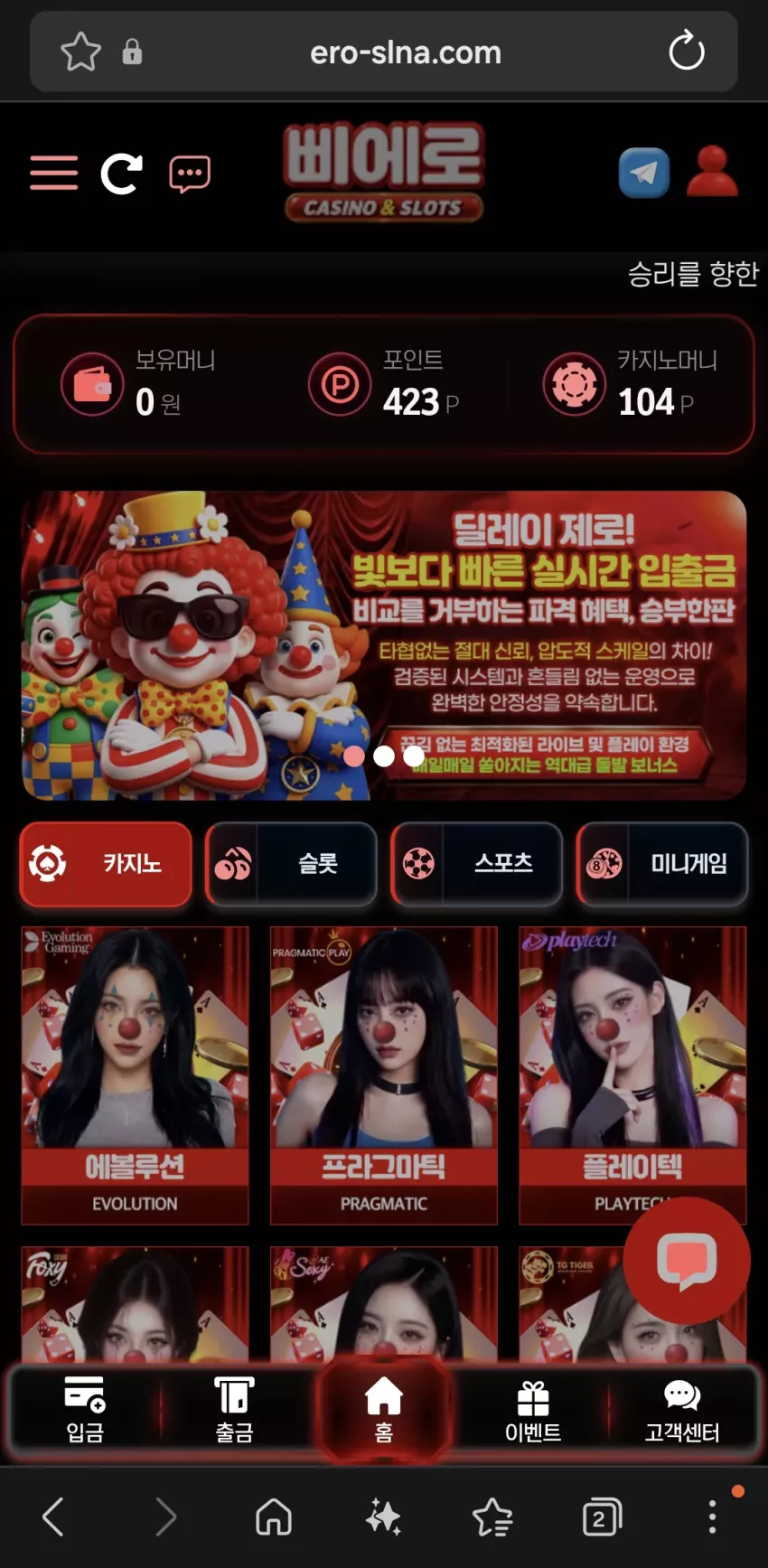The height and width of the screenshot is (1568, 768).
Task: Go to 입금 deposit in bottom bar
Action: coord(85,1410)
